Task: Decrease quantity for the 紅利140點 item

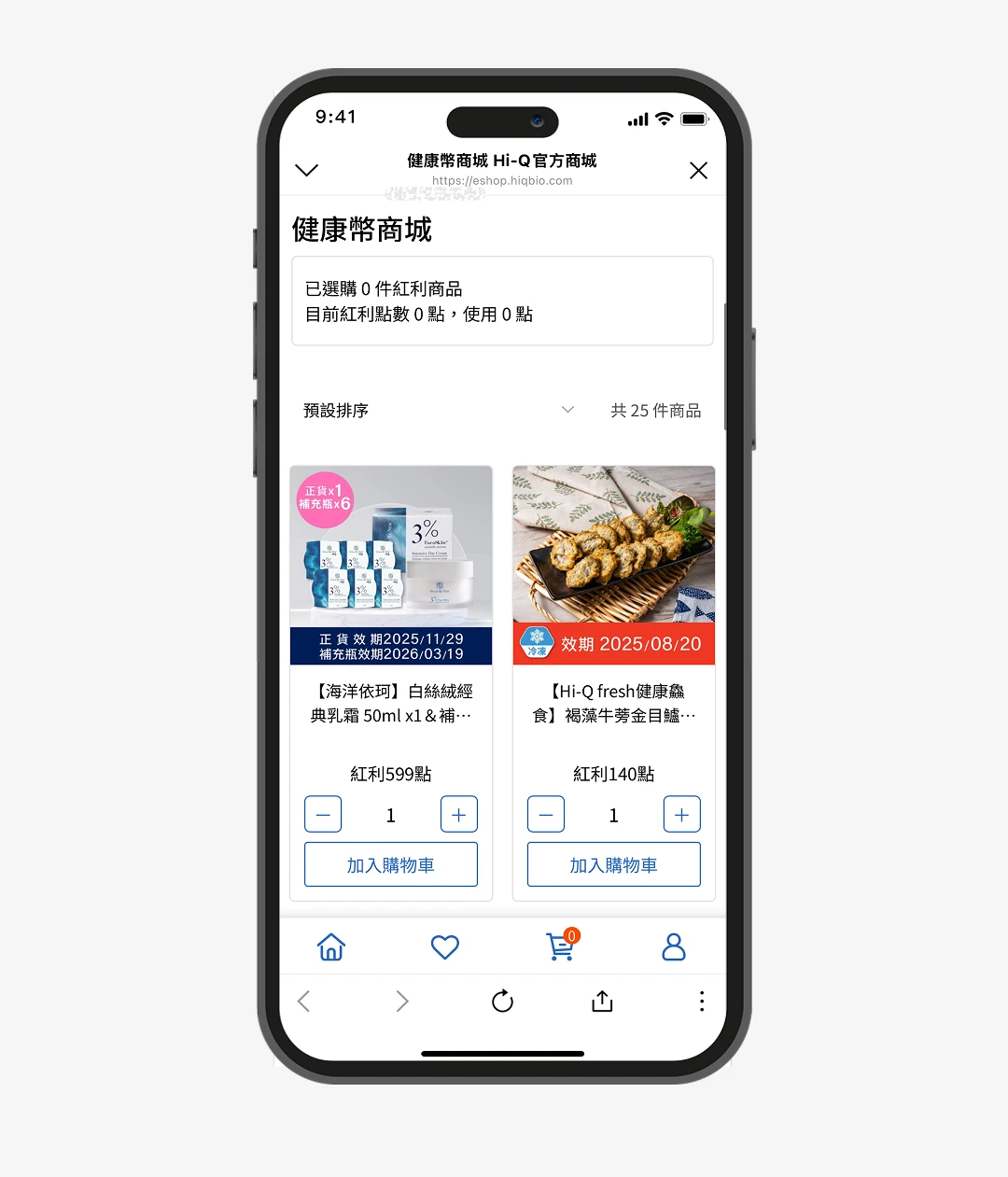Action: (546, 815)
